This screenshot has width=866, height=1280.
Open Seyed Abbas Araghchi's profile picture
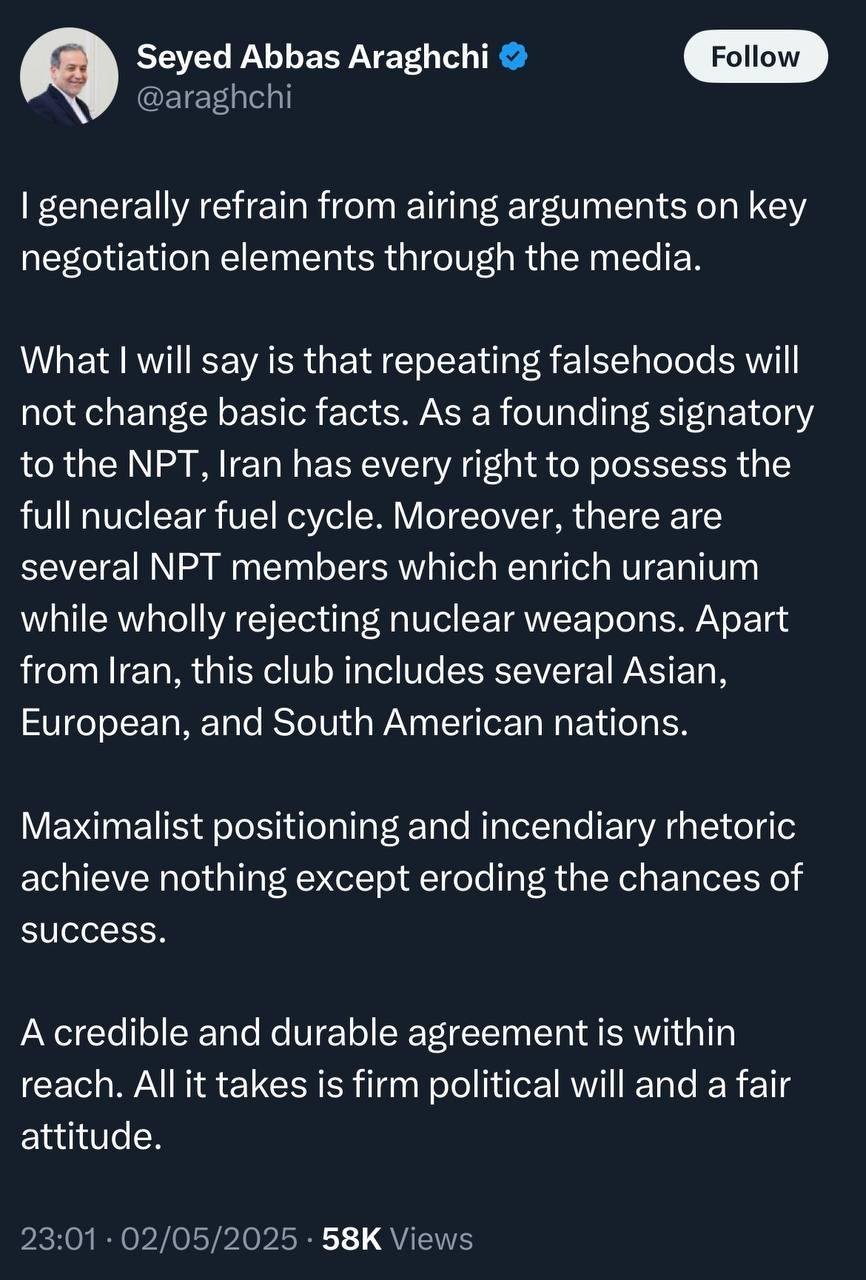69,76
